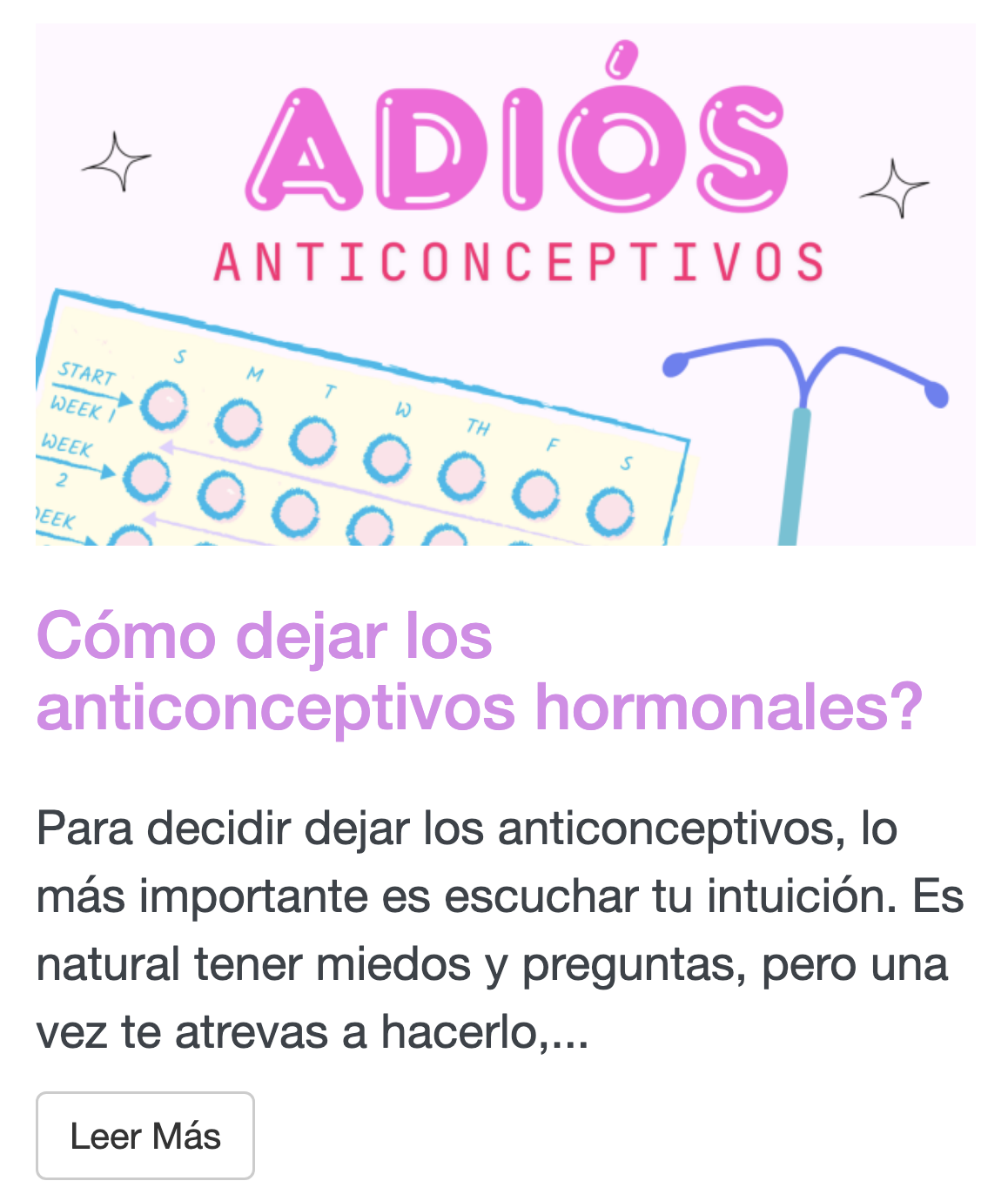Open the Adiós Anticonceptivos article image
The height and width of the screenshot is (1201, 1008).
pos(505,285)
